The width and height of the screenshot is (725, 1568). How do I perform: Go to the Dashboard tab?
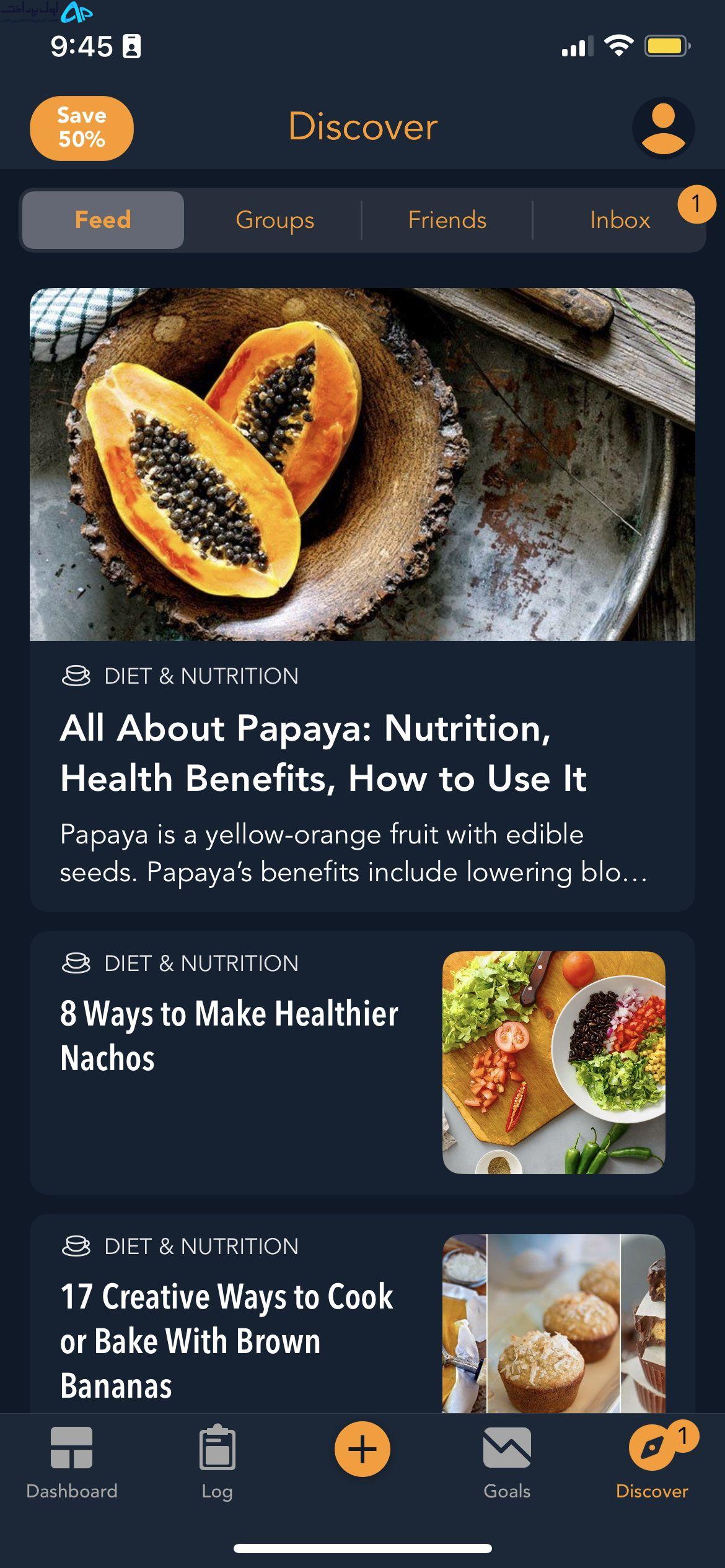click(72, 1463)
